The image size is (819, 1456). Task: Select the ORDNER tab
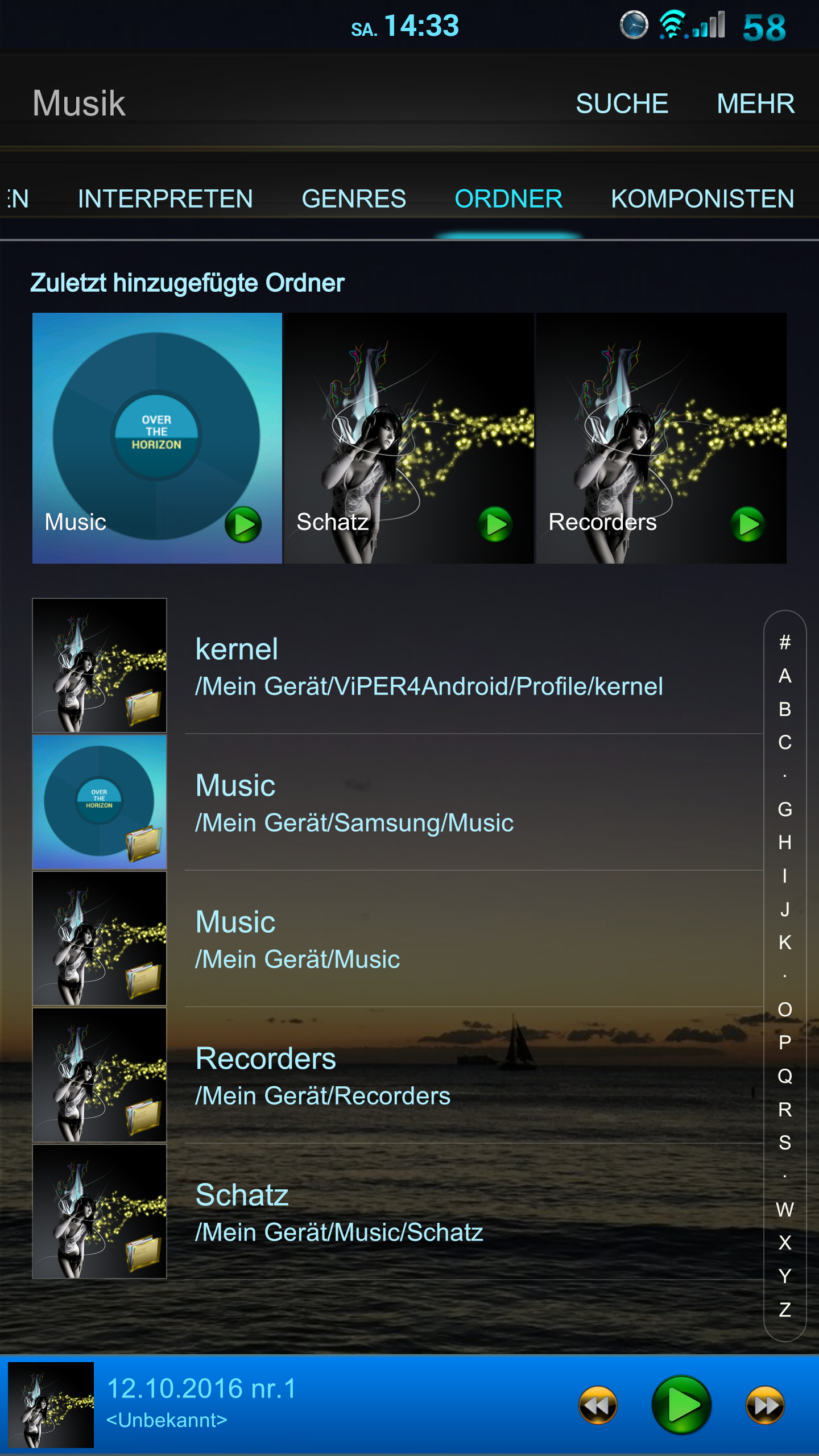pyautogui.click(x=508, y=199)
